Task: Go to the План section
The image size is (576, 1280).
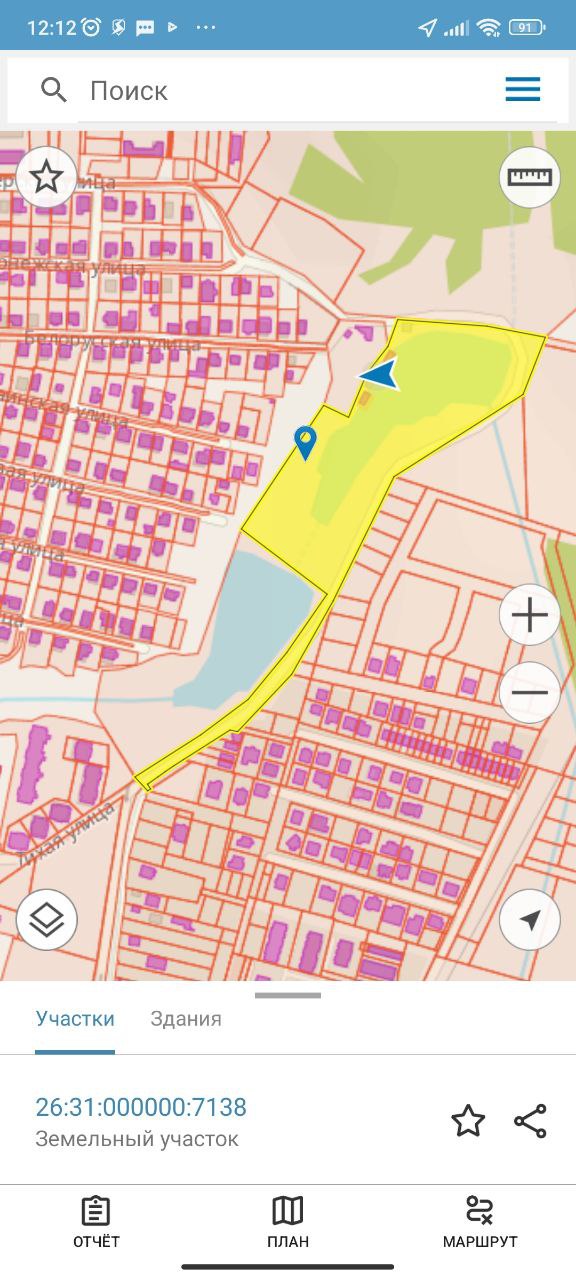Action: pyautogui.click(x=288, y=1221)
